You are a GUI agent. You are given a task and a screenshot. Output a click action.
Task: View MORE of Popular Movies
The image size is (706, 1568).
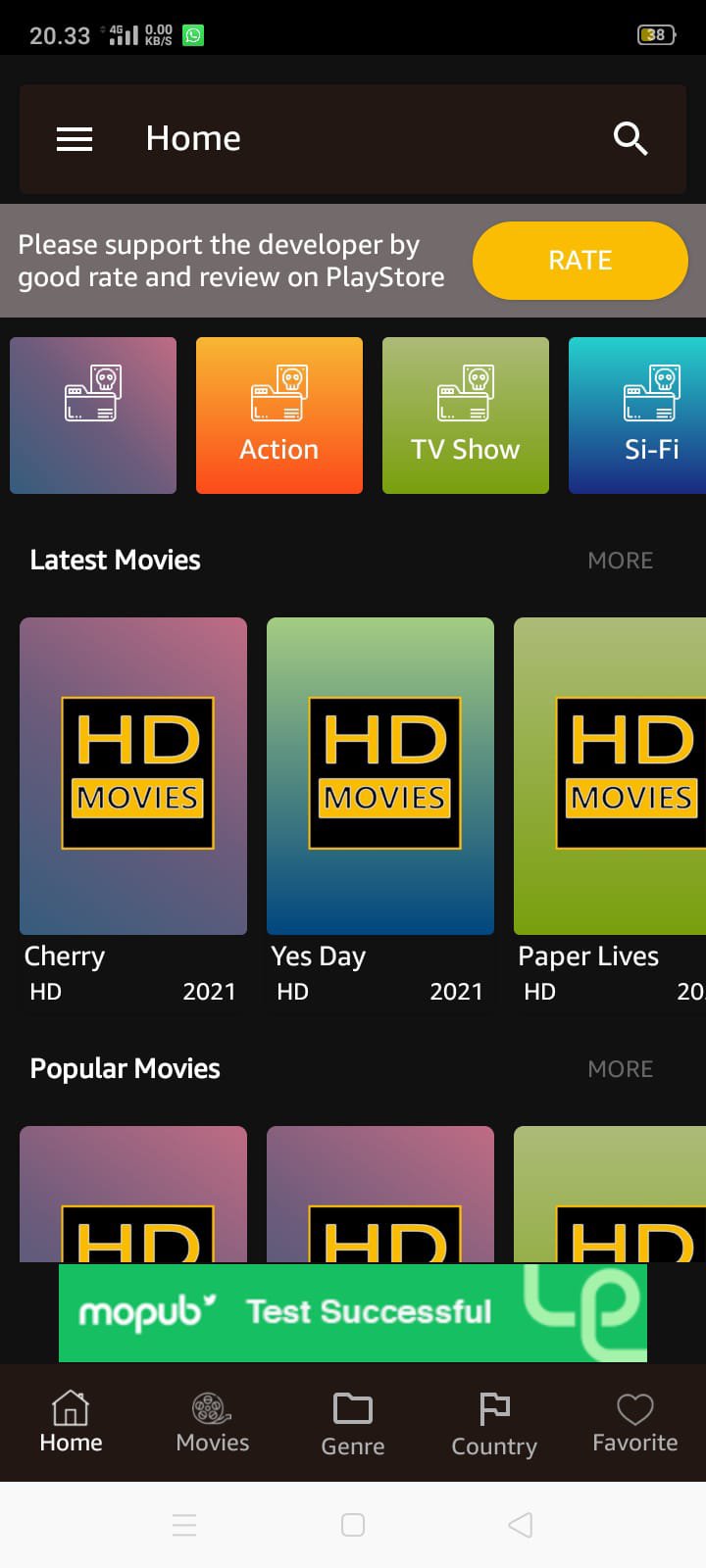tap(620, 1069)
